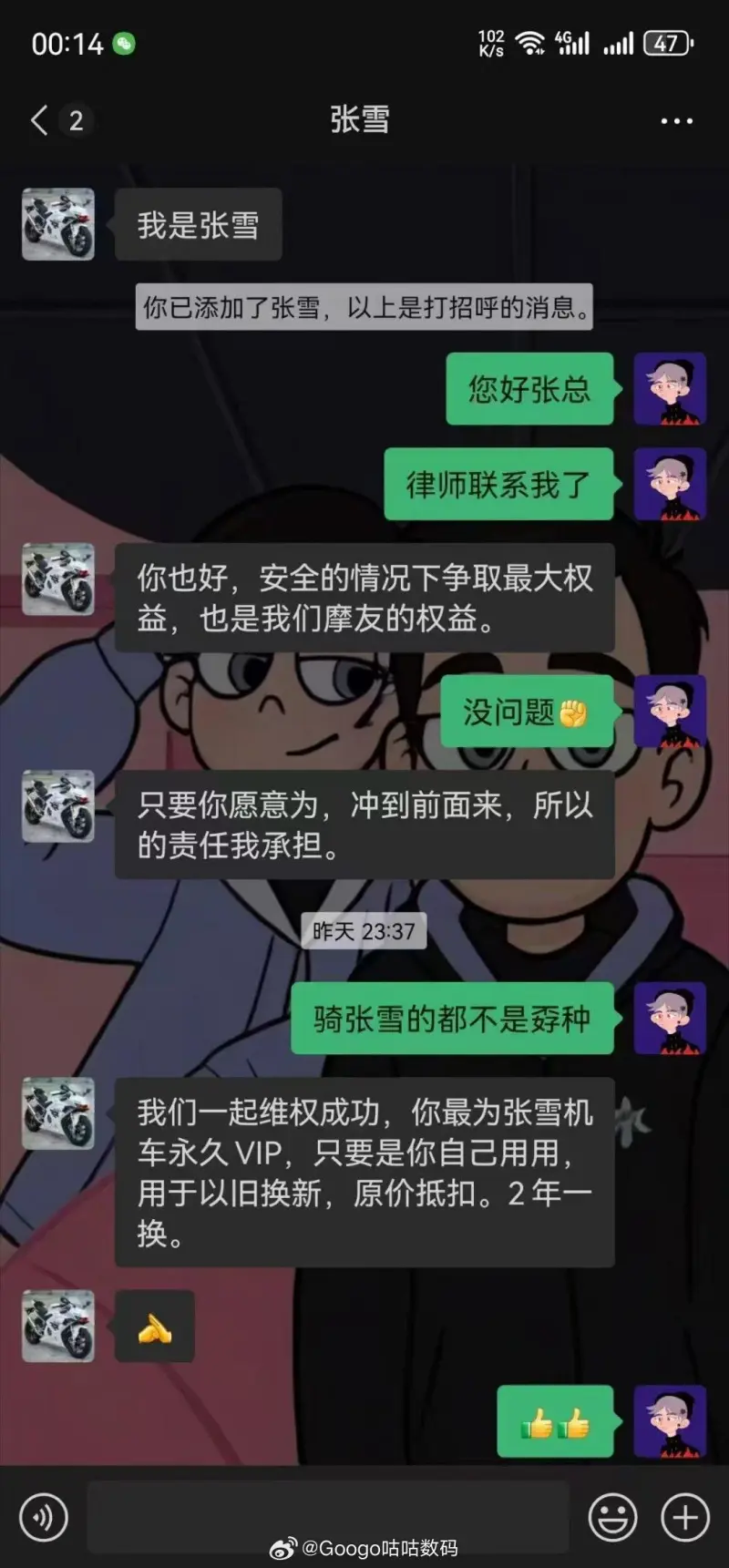The width and height of the screenshot is (729, 1568).
Task: Focus the message text field
Action: point(328,1516)
